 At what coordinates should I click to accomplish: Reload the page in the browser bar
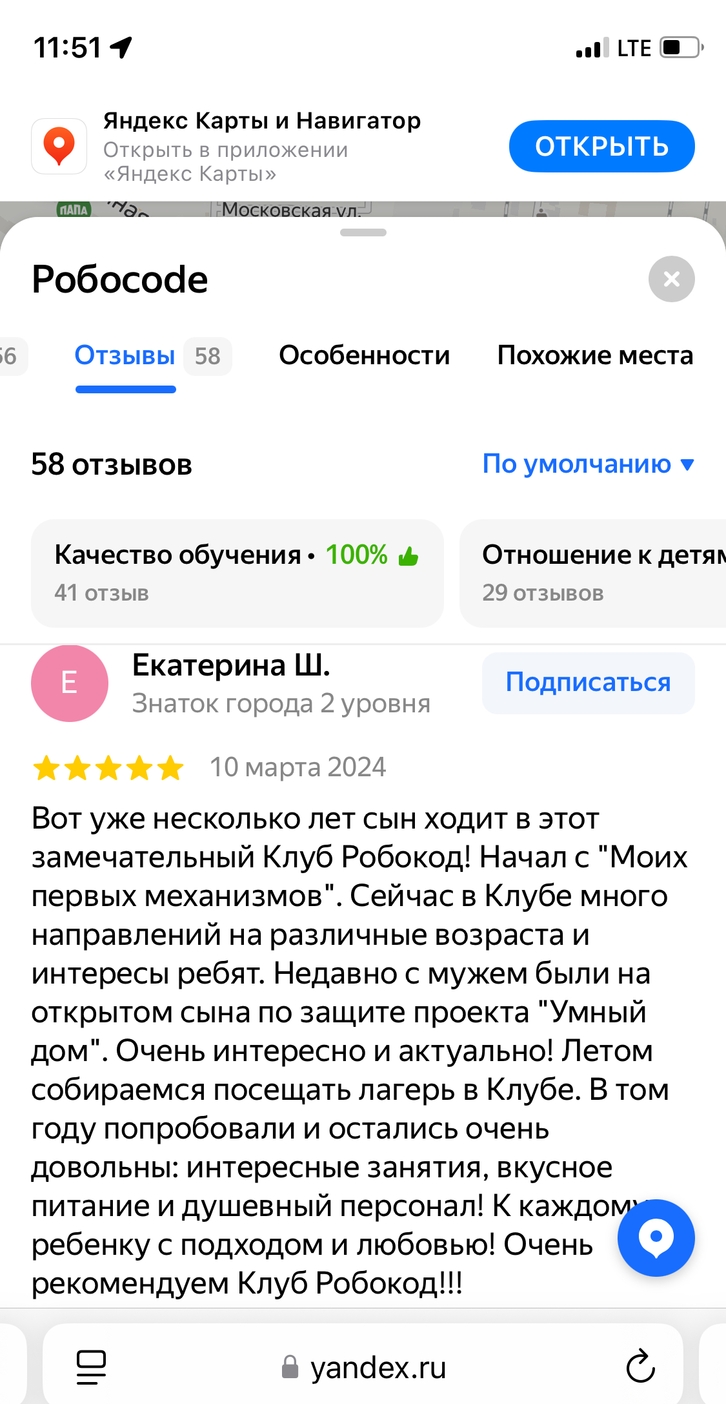(x=639, y=1366)
